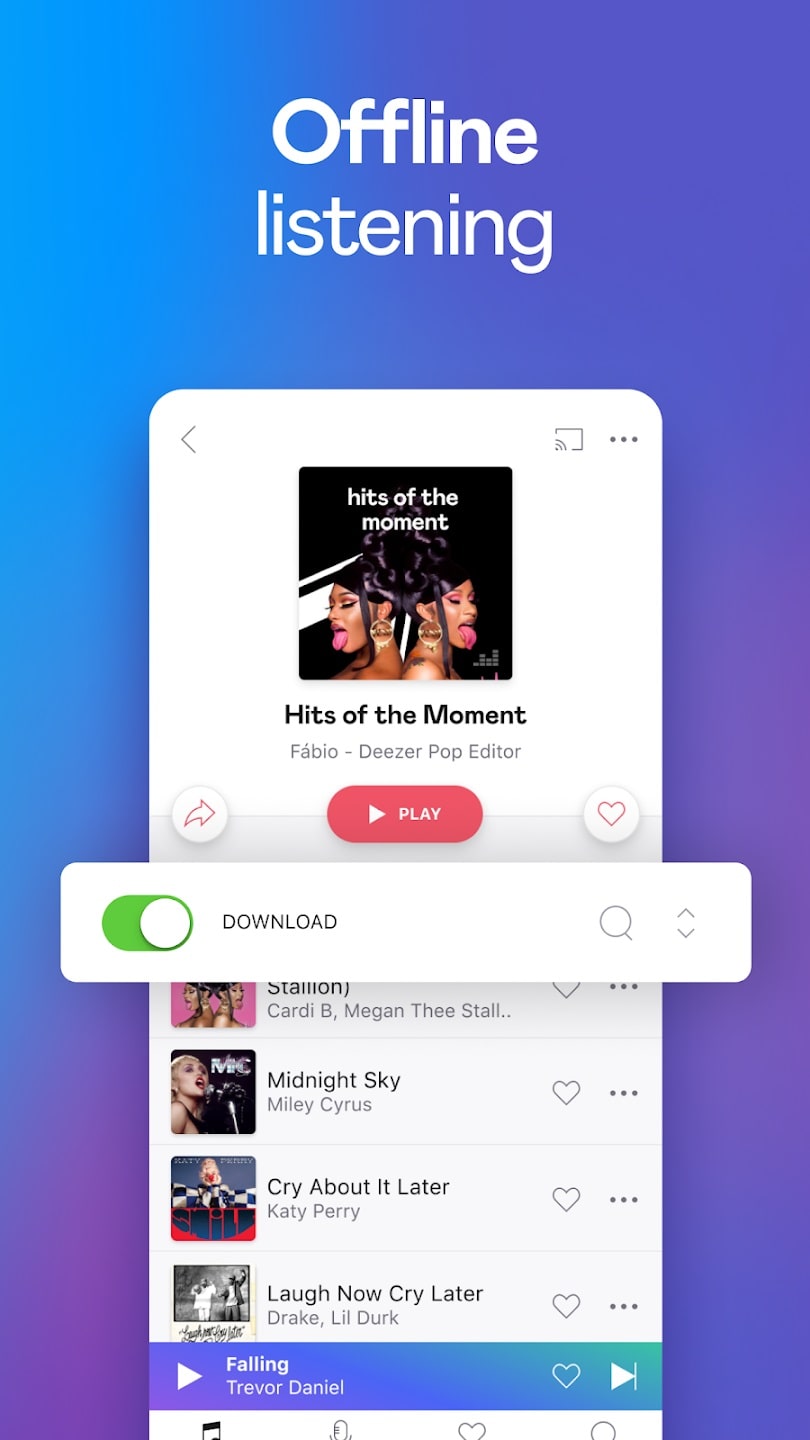This screenshot has width=810, height=1440.
Task: Open the Google Cast icon
Action: point(569,439)
